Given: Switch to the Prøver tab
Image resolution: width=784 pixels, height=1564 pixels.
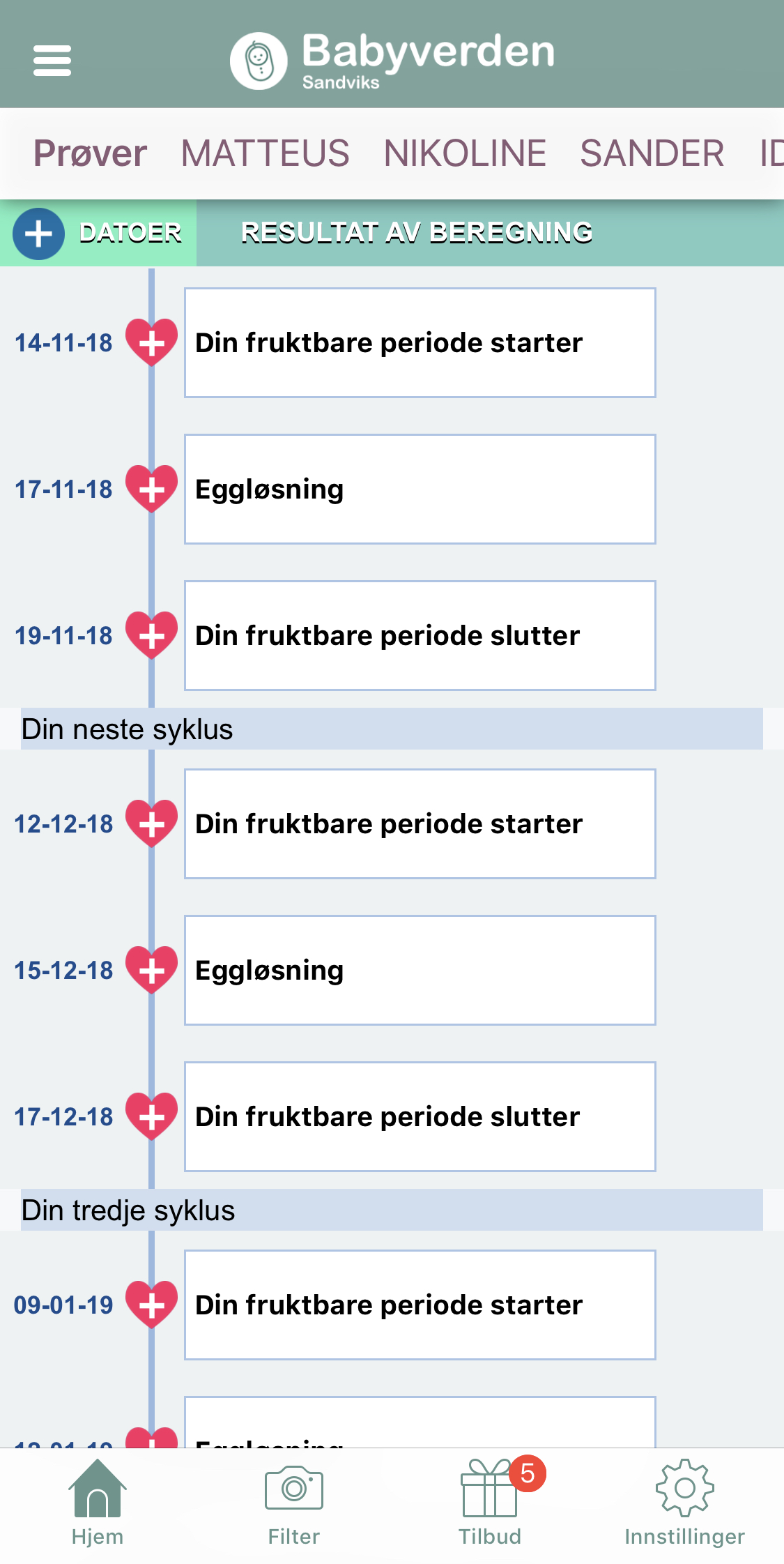Looking at the screenshot, I should [x=90, y=153].
